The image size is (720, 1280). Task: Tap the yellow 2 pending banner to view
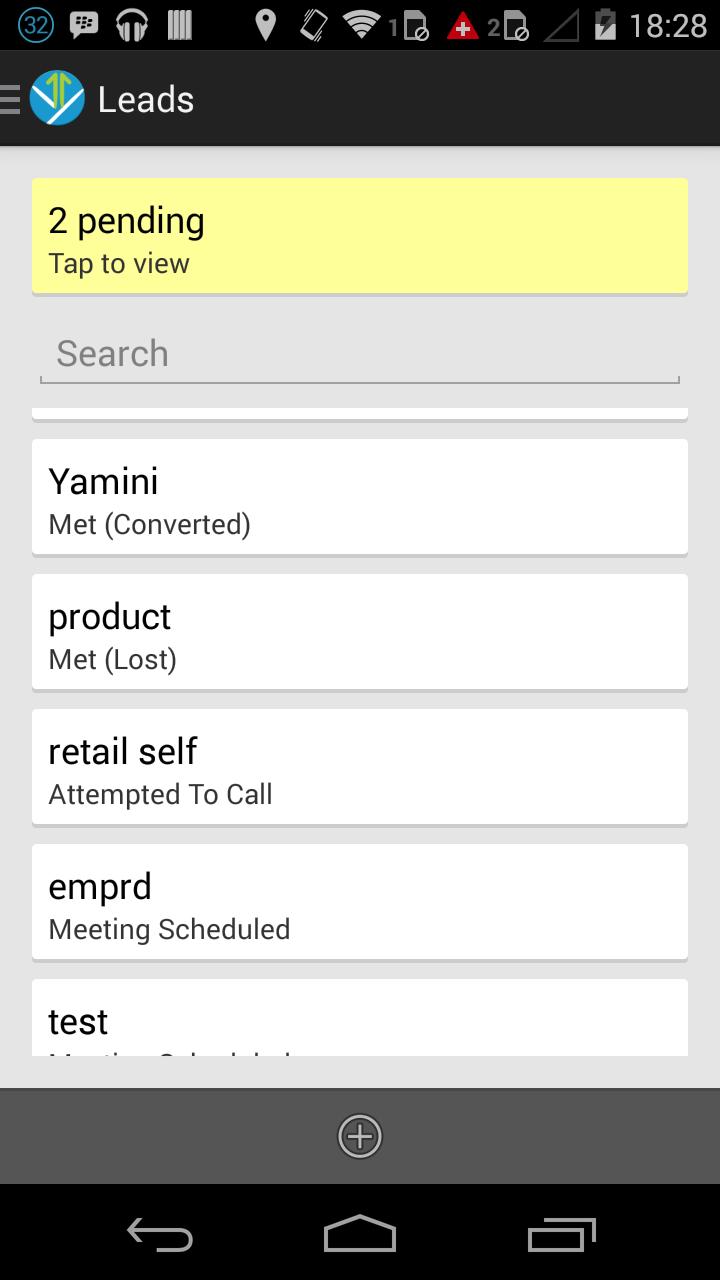click(359, 236)
